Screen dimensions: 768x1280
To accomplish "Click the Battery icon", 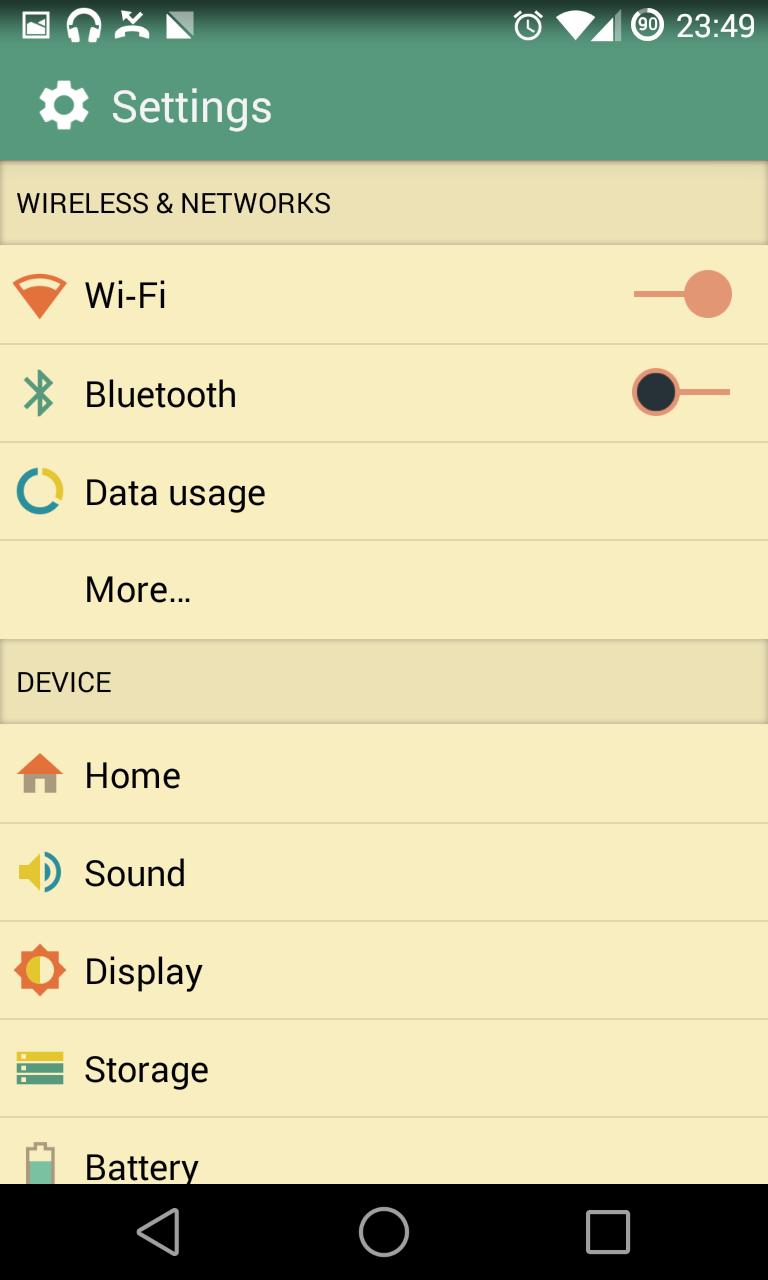I will (x=40, y=1163).
